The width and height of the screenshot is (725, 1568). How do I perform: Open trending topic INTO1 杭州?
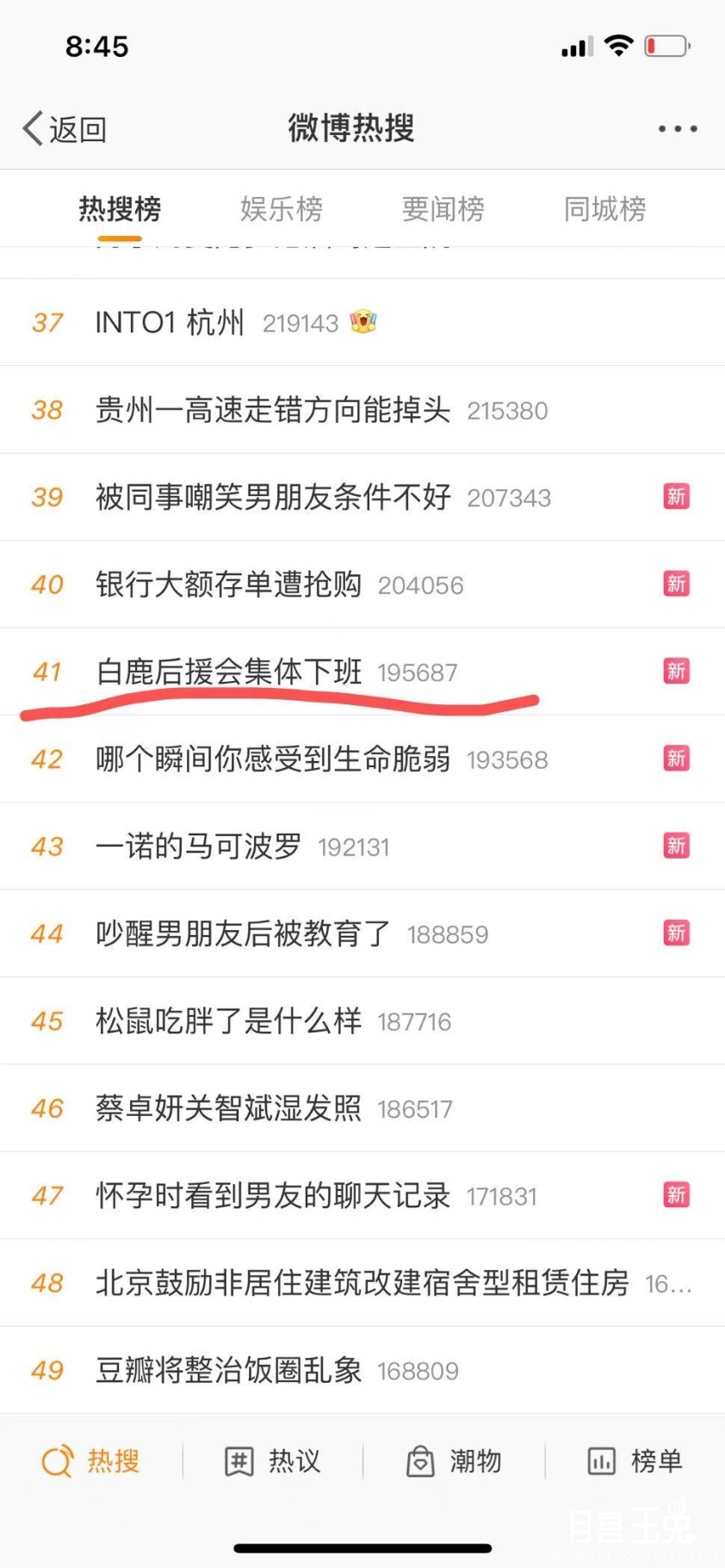(x=362, y=323)
